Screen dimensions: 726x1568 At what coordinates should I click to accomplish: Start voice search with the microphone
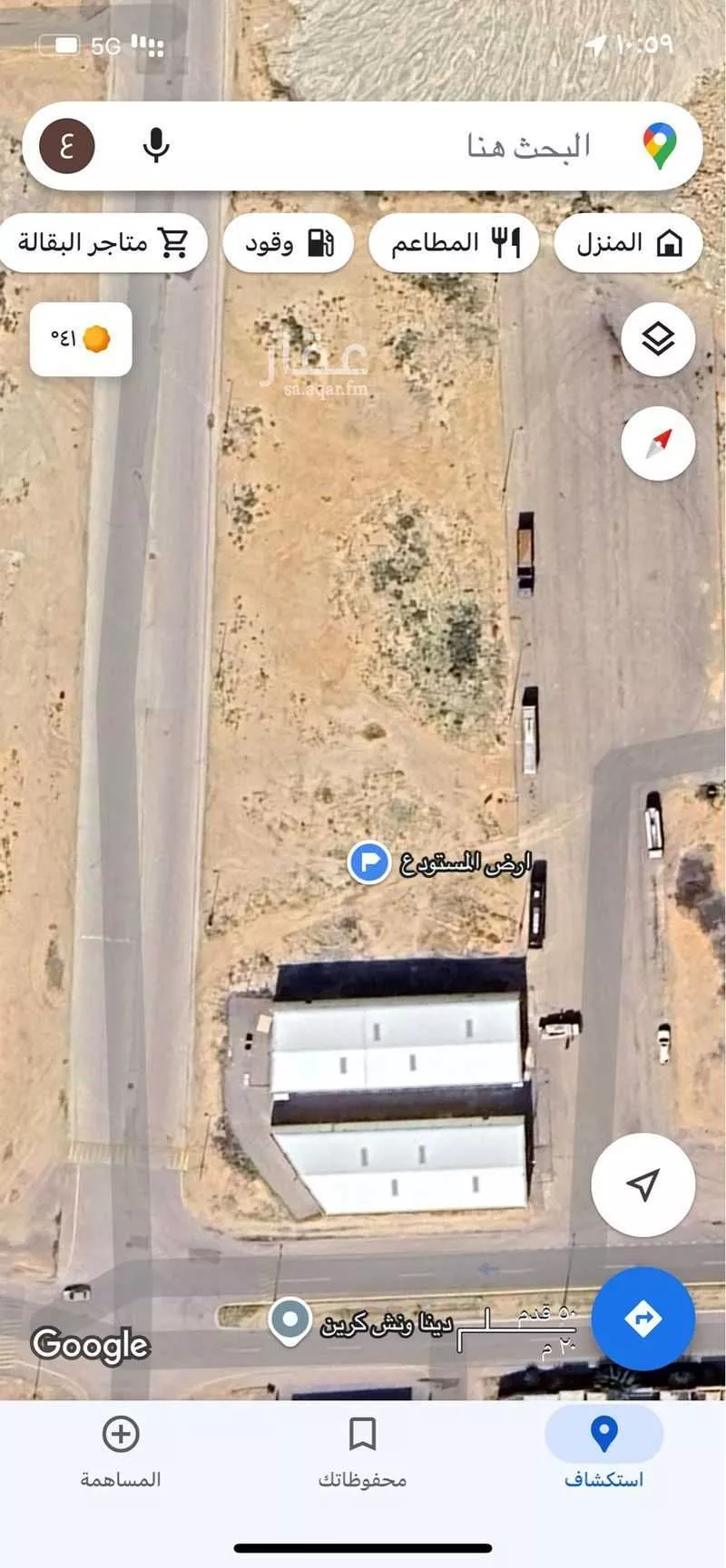156,145
